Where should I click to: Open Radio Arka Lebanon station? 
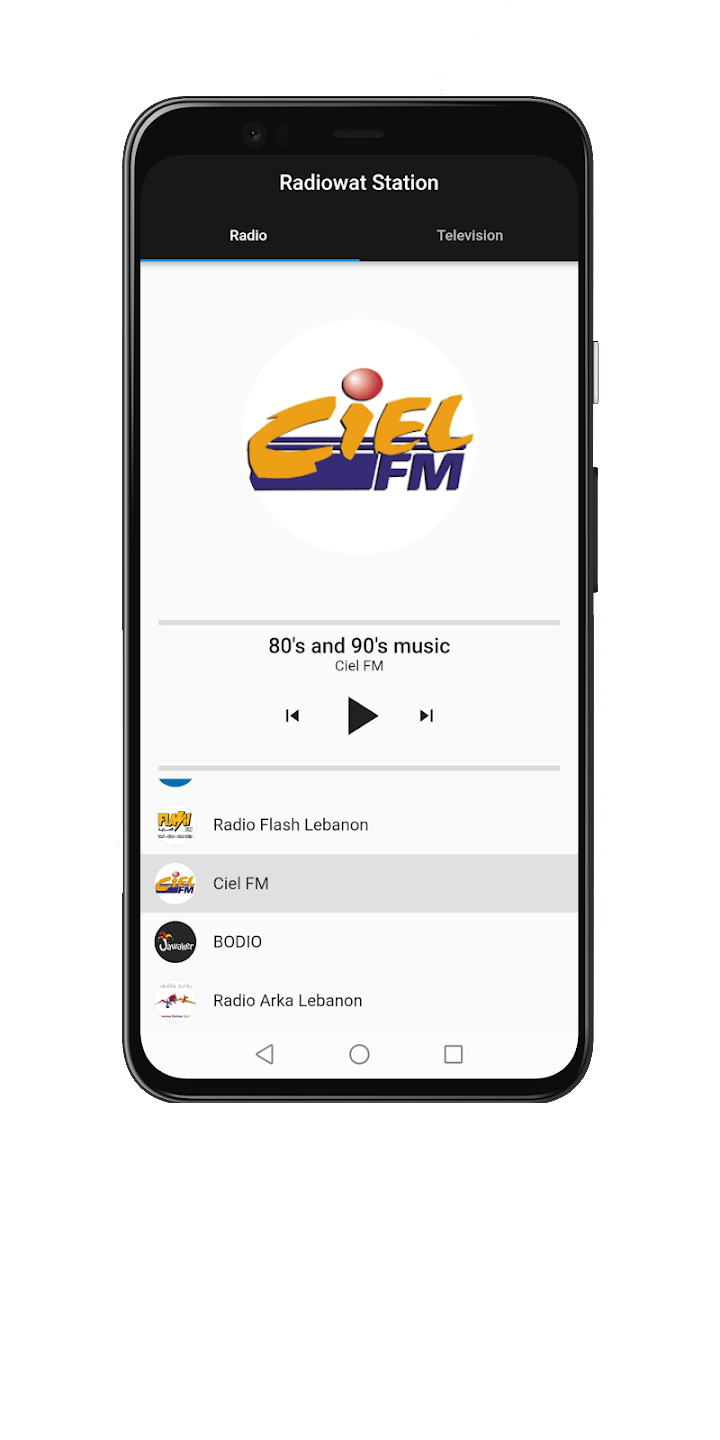pyautogui.click(x=359, y=1000)
